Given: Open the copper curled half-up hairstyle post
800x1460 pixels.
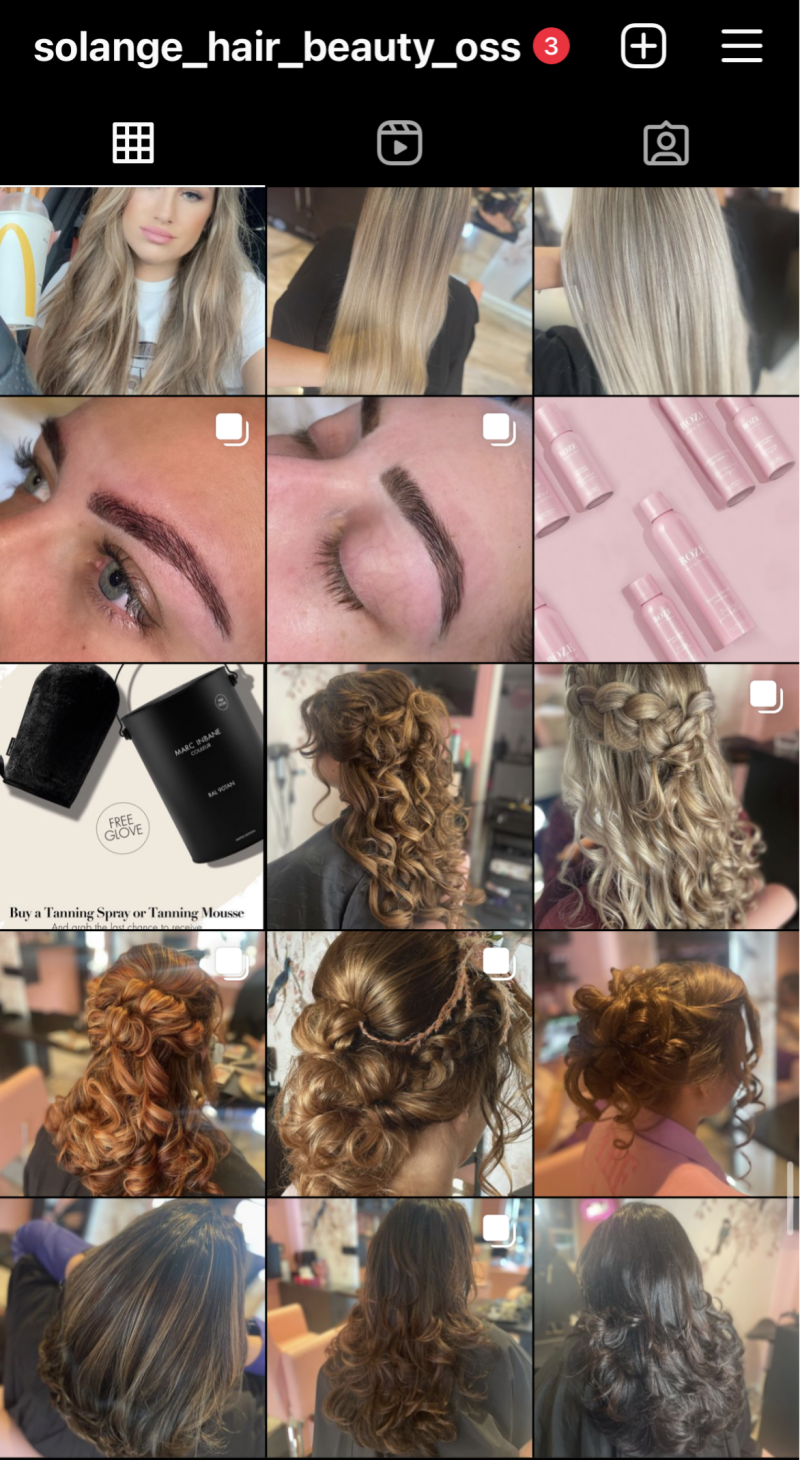Looking at the screenshot, I should (132, 1063).
